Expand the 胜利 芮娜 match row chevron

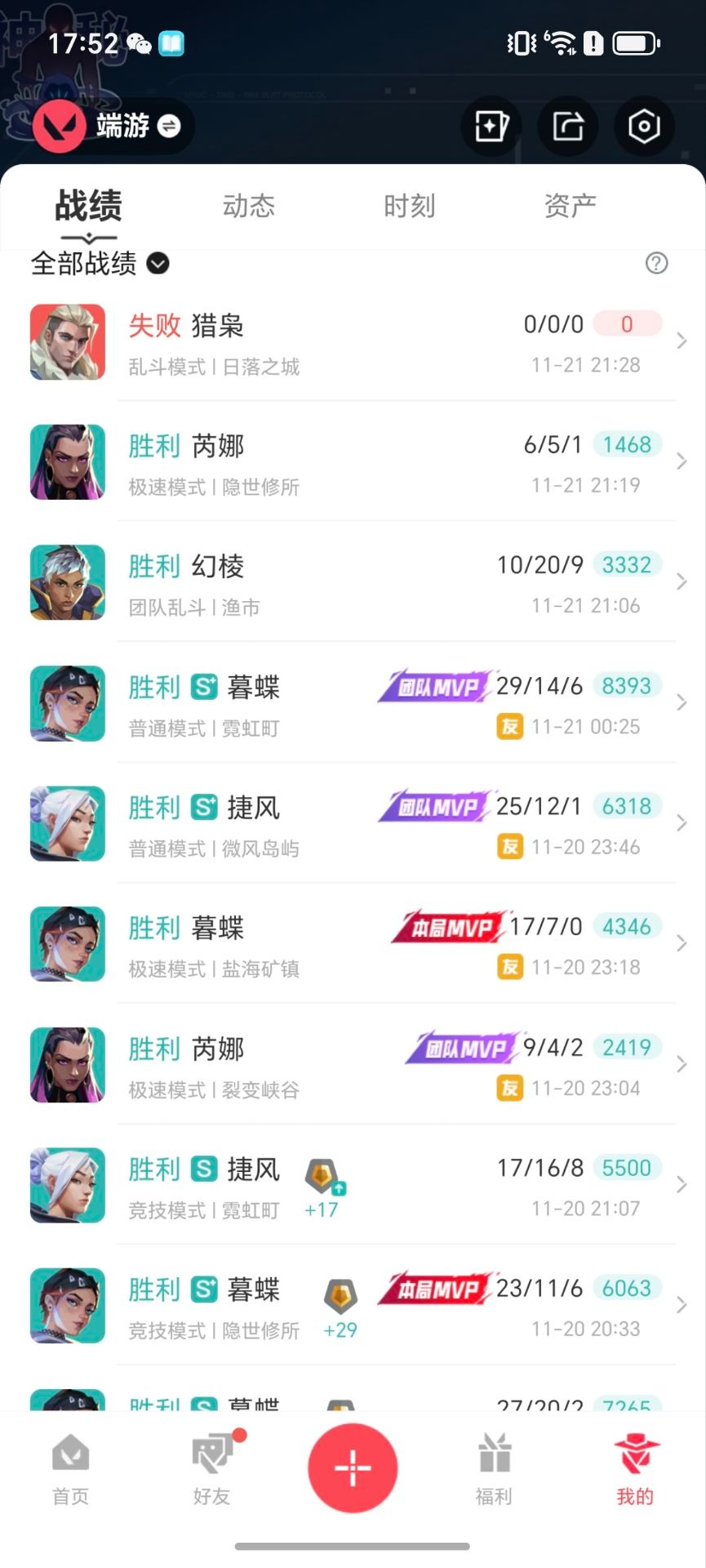(682, 461)
